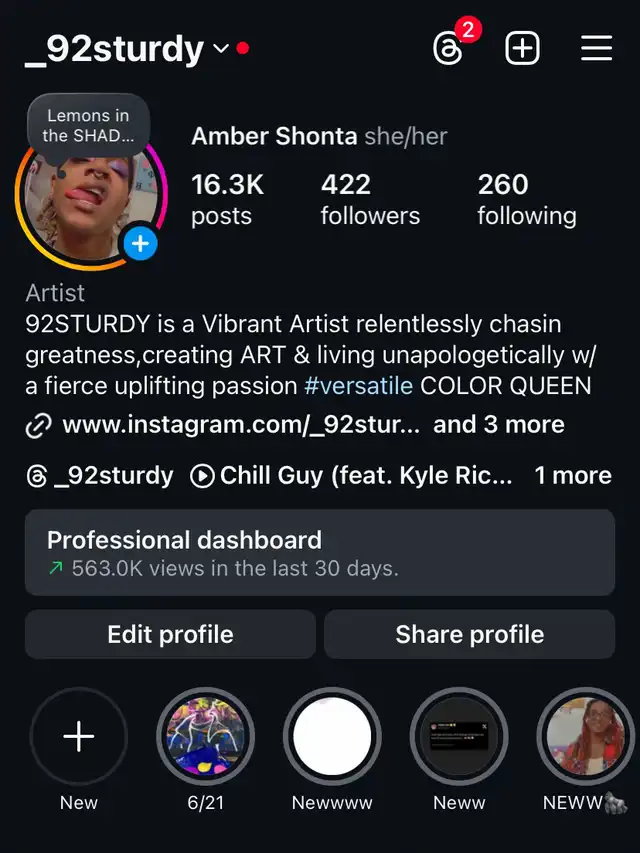View the 260 following list
The width and height of the screenshot is (640, 853).
526,199
